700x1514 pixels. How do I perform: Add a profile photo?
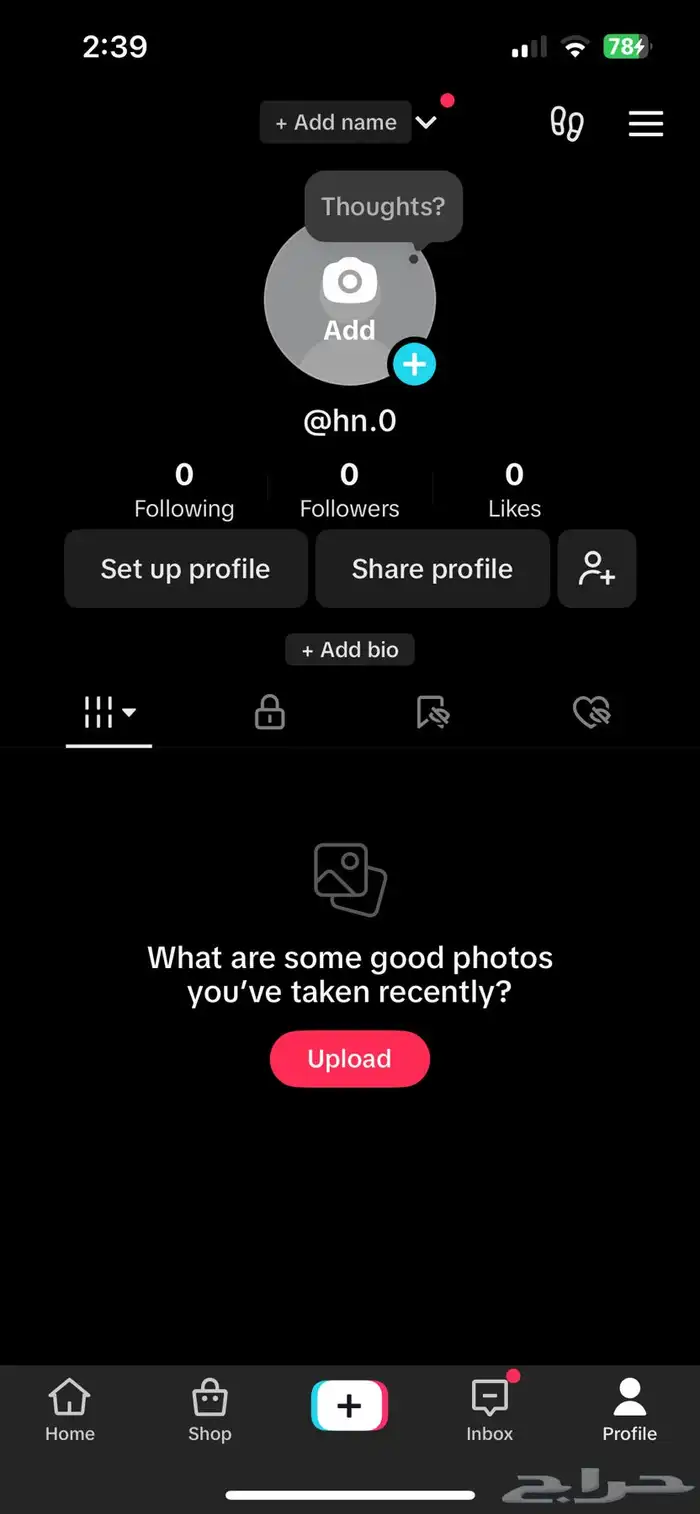pos(349,301)
